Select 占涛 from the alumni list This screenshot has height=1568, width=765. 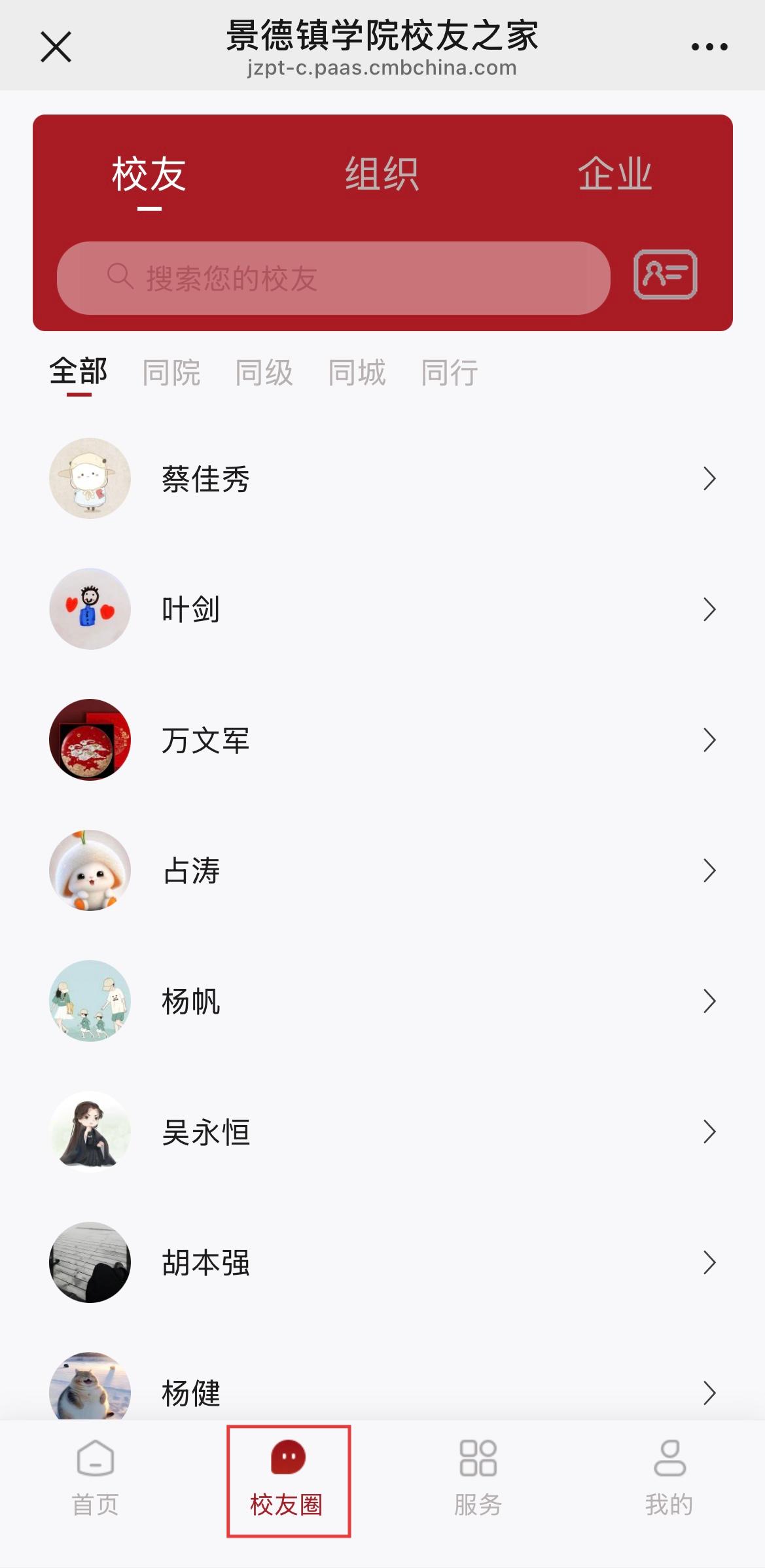[x=382, y=870]
